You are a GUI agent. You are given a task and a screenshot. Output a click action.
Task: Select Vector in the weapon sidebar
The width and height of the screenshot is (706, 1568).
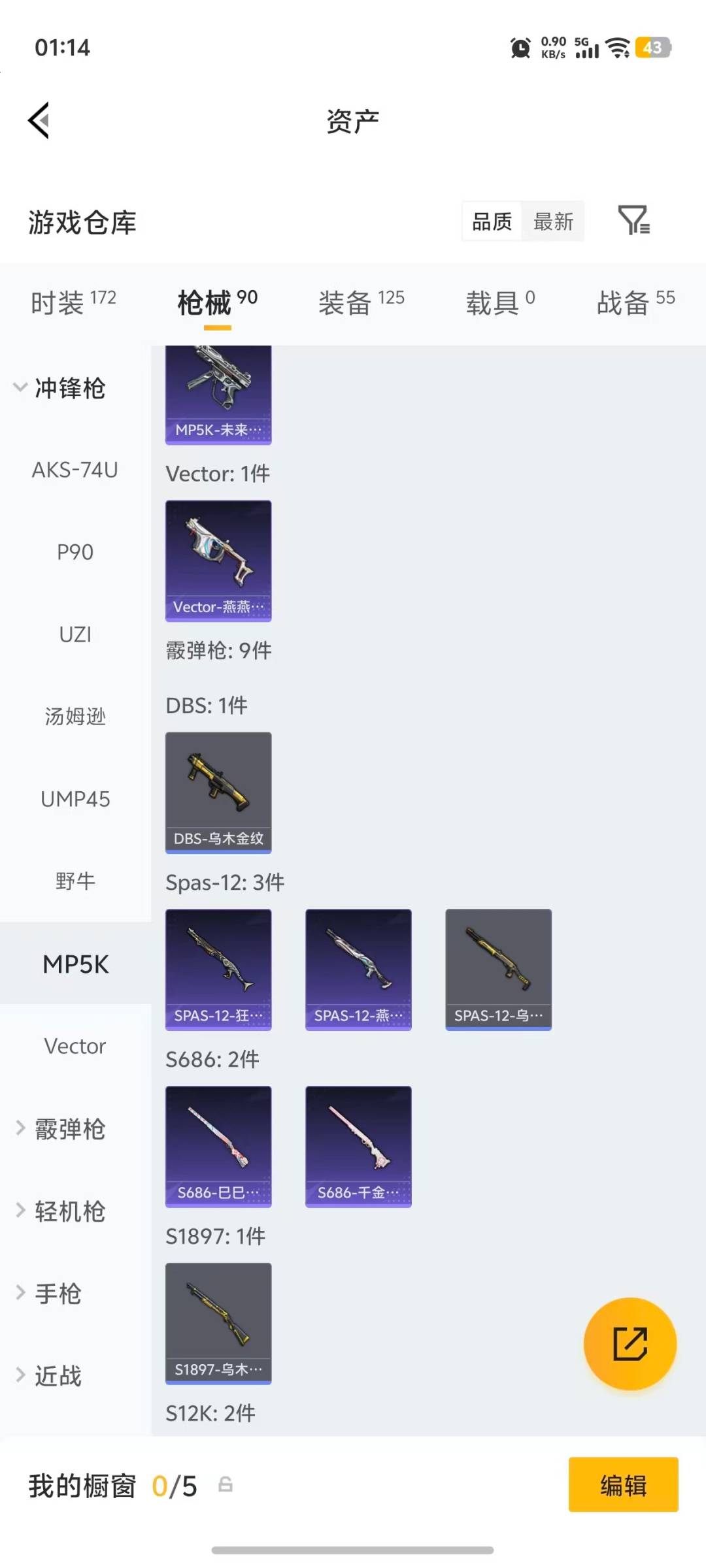click(x=75, y=1045)
